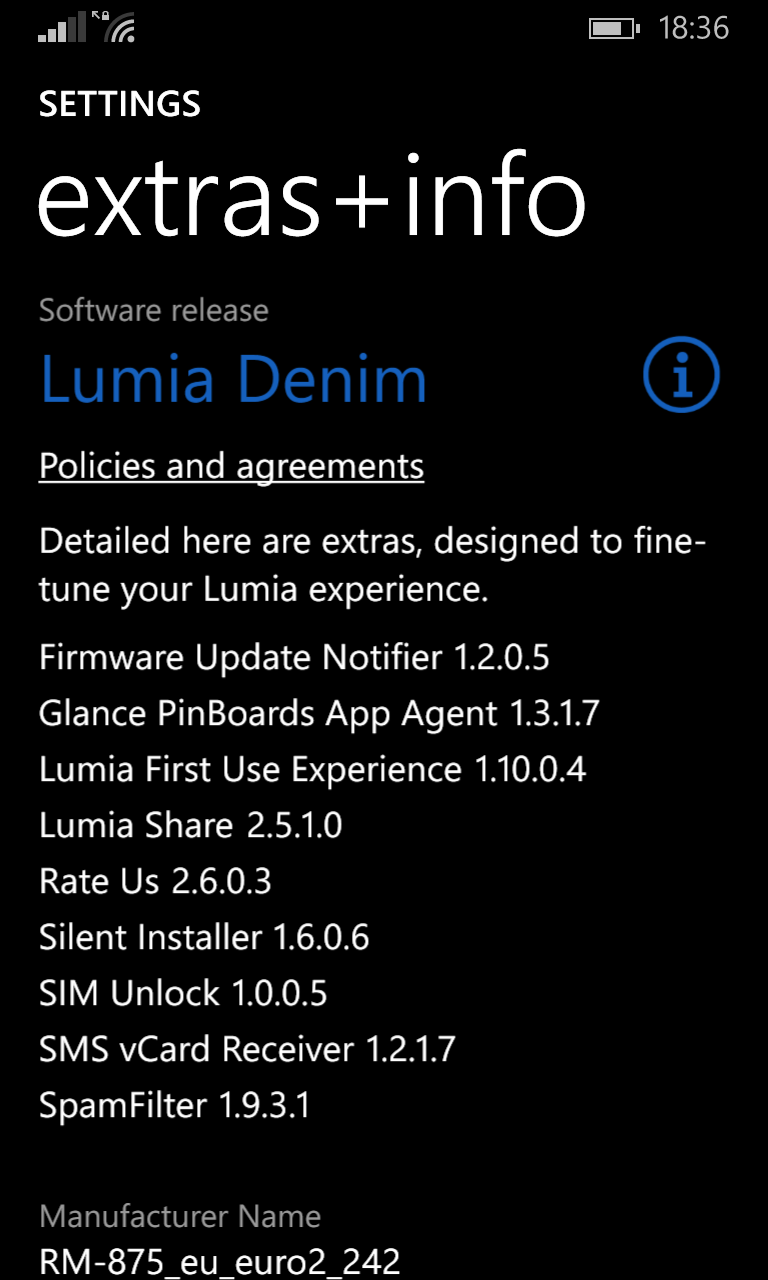Open the Policies and agreements link
Viewport: 768px width, 1280px height.
click(x=231, y=466)
